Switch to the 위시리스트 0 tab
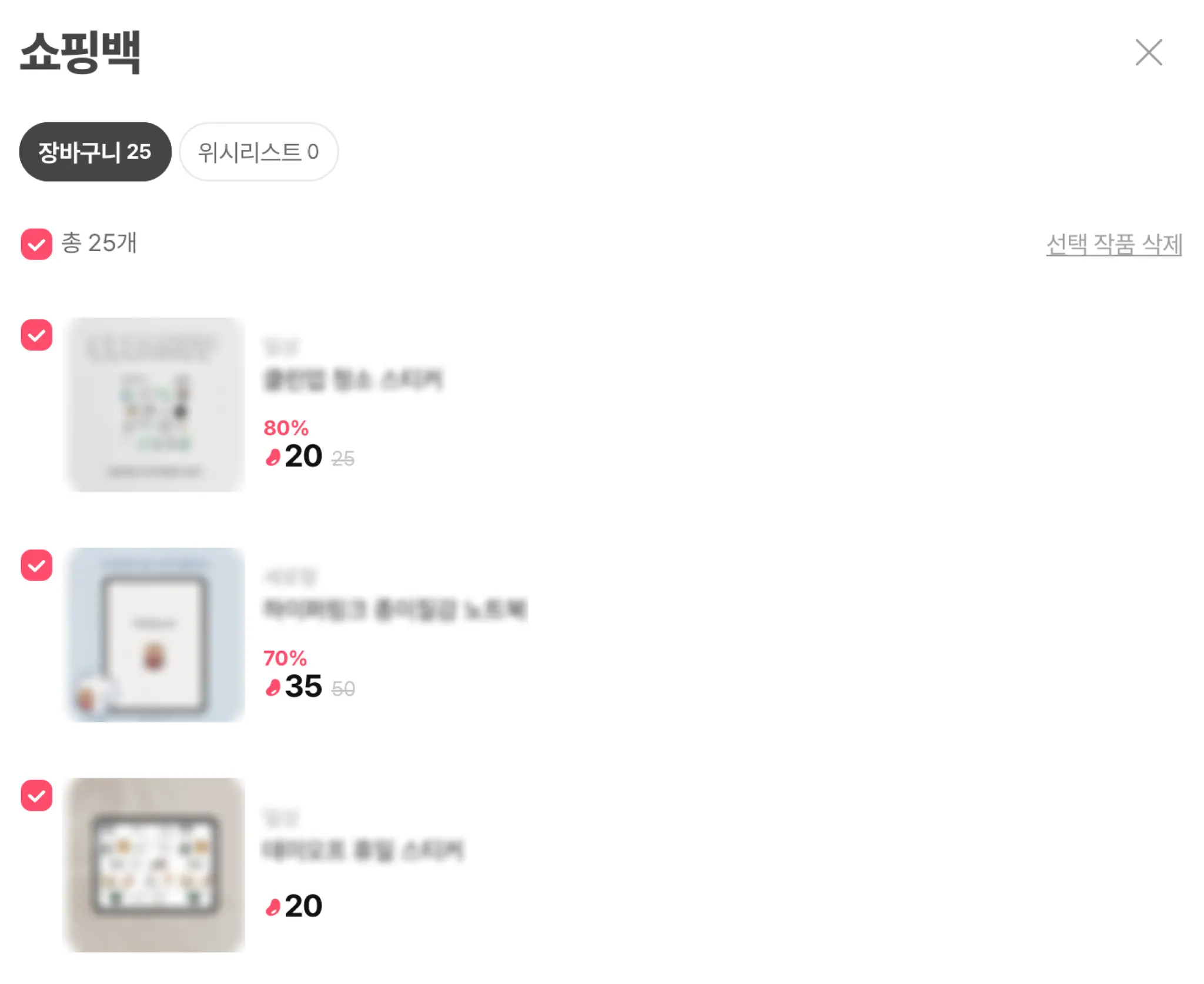The height and width of the screenshot is (984, 1204). [258, 152]
